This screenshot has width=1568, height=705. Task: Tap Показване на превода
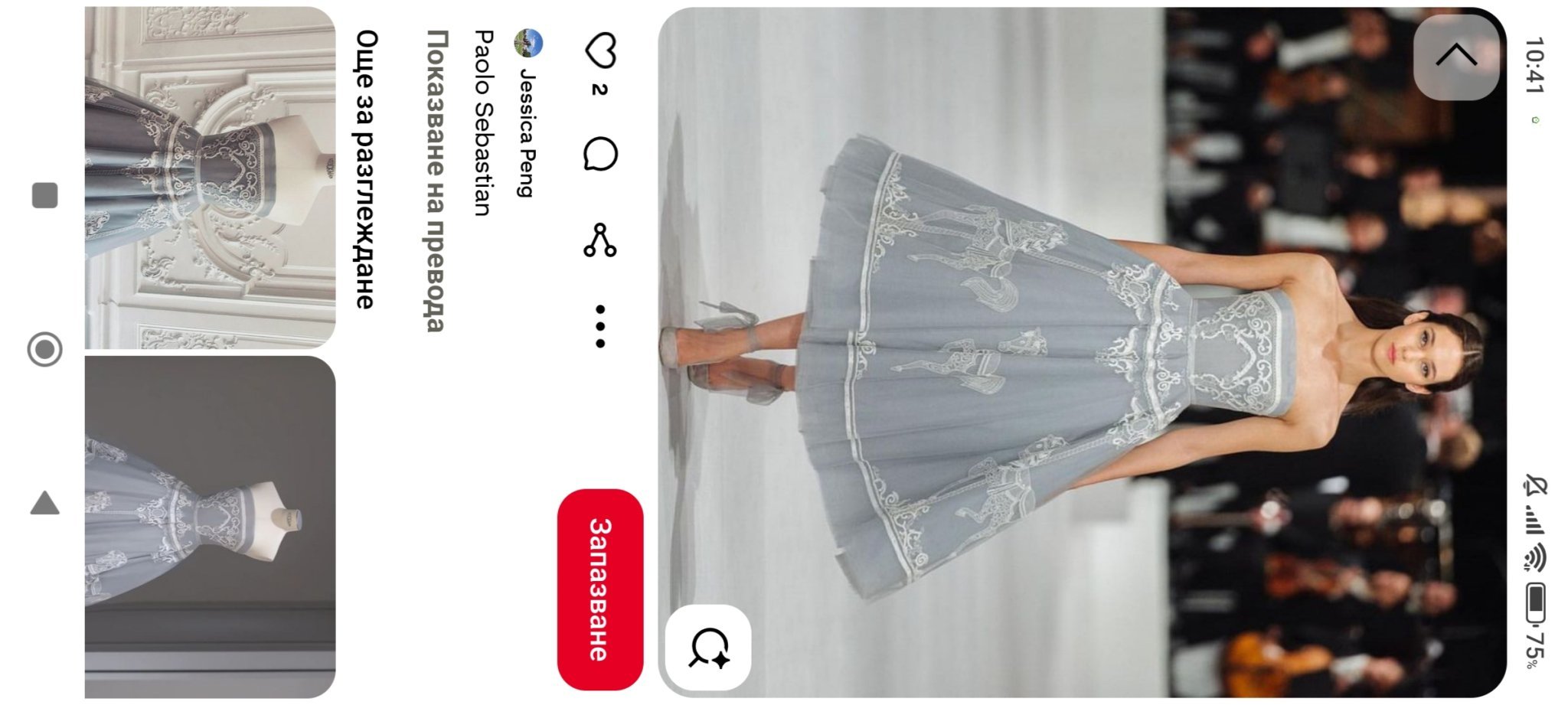pos(435,181)
